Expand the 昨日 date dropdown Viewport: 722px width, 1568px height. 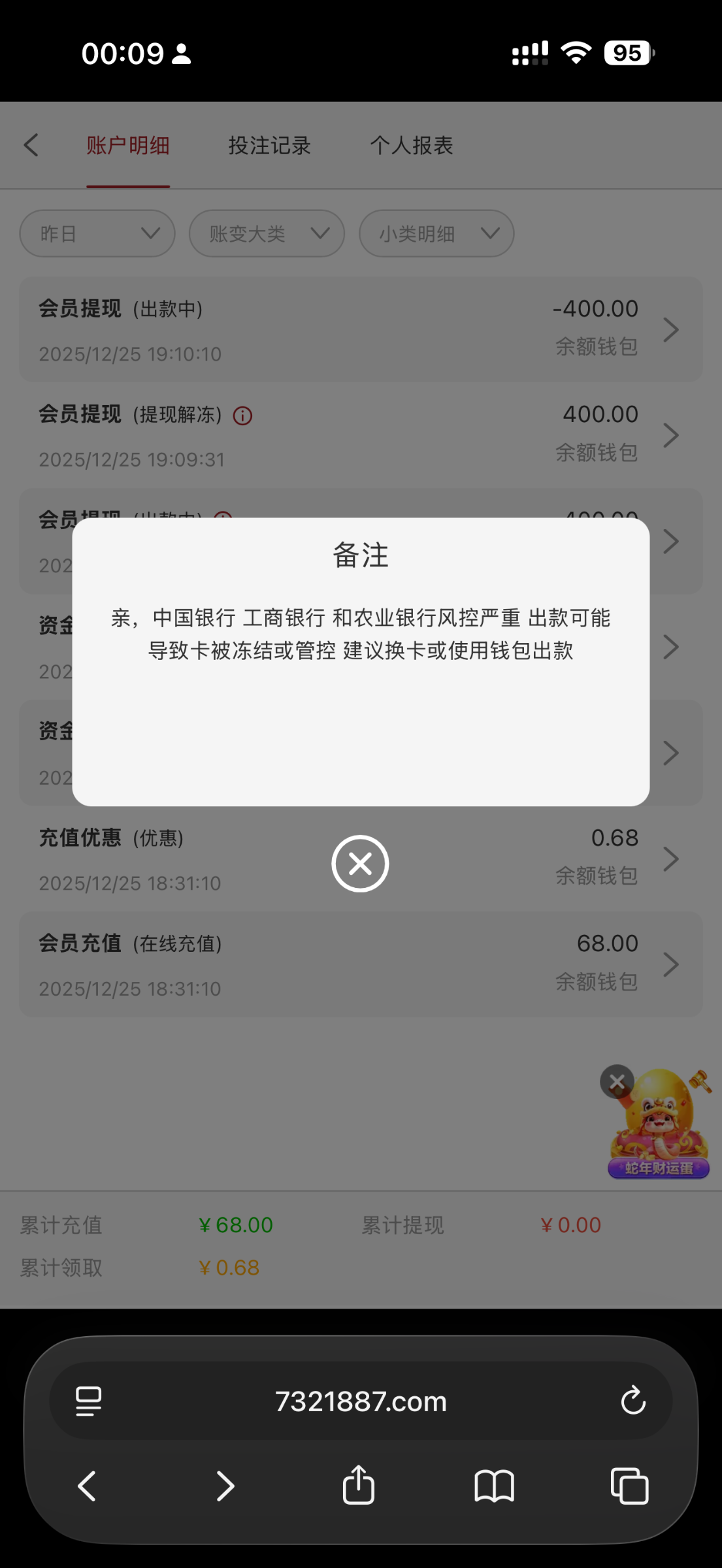click(x=97, y=233)
